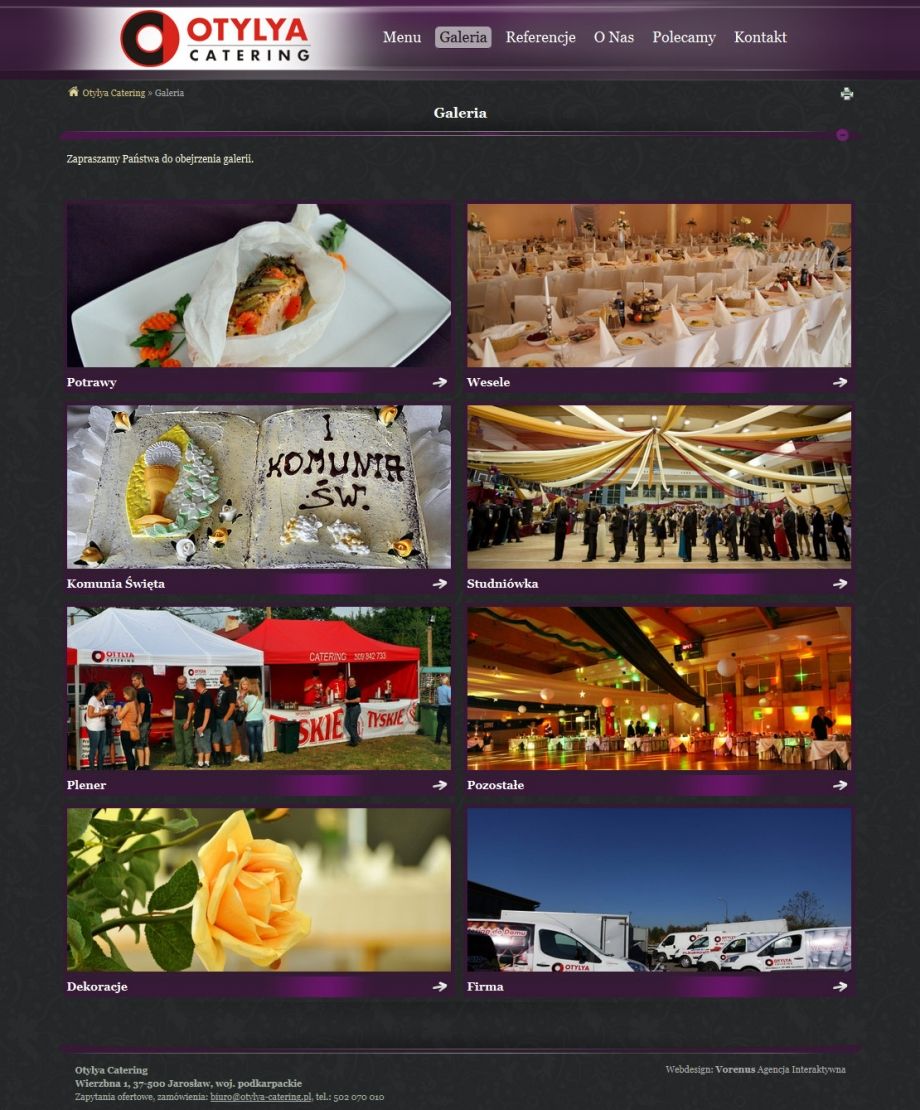Open the Plener gallery tile
Viewport: 920px width, 1110px height.
(x=258, y=688)
